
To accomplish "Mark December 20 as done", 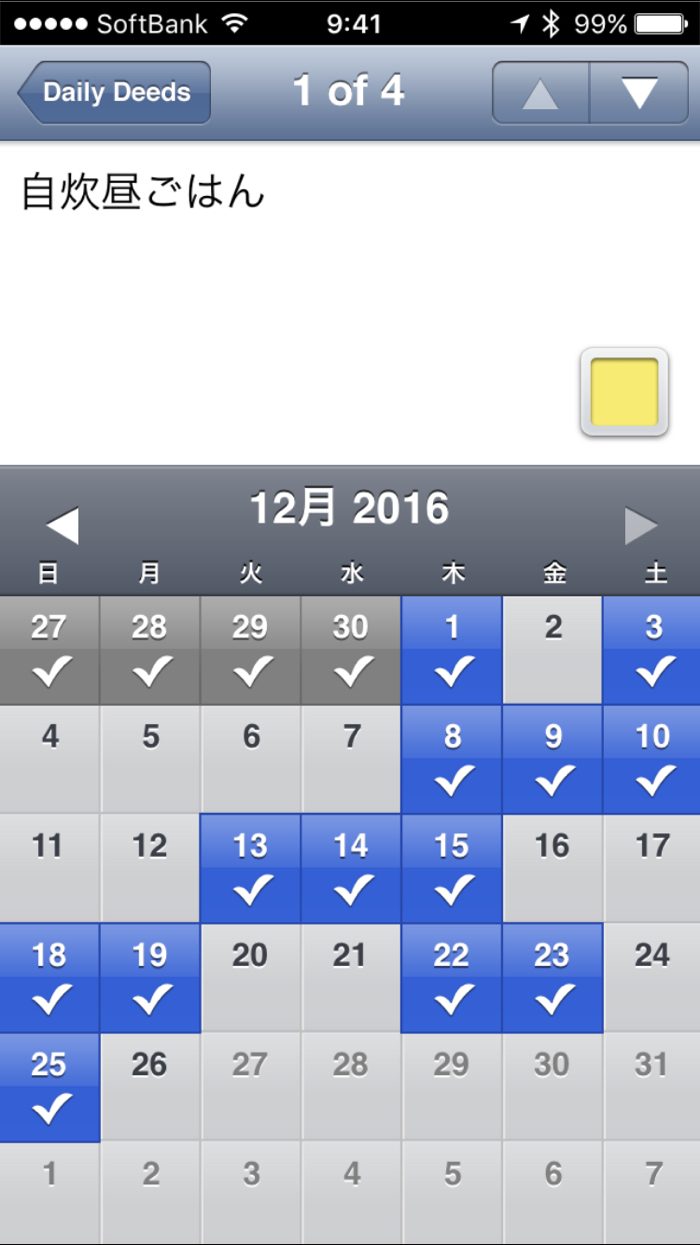I will tap(250, 978).
